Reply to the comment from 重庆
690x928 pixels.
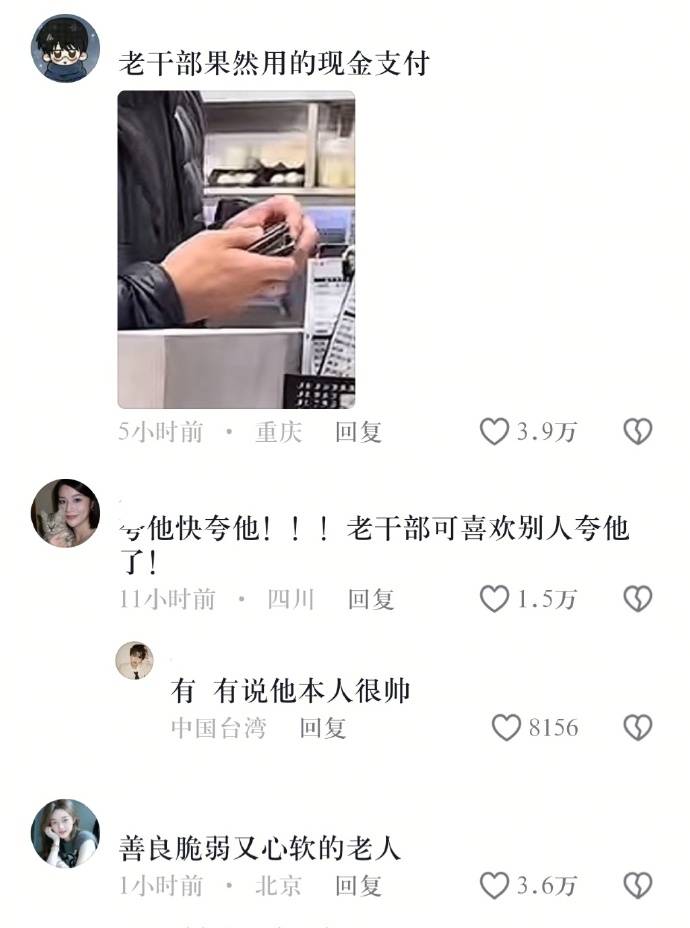click(358, 432)
